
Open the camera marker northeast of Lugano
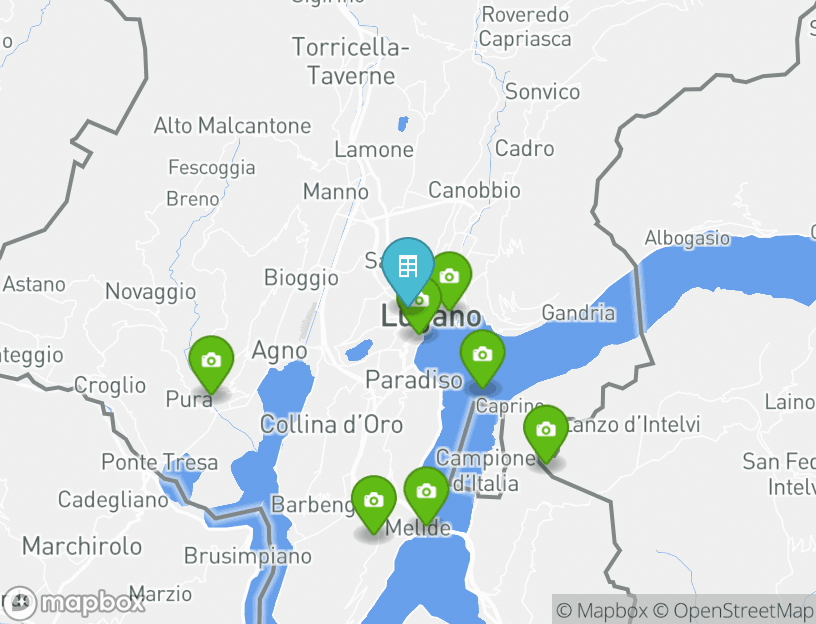pos(450,276)
